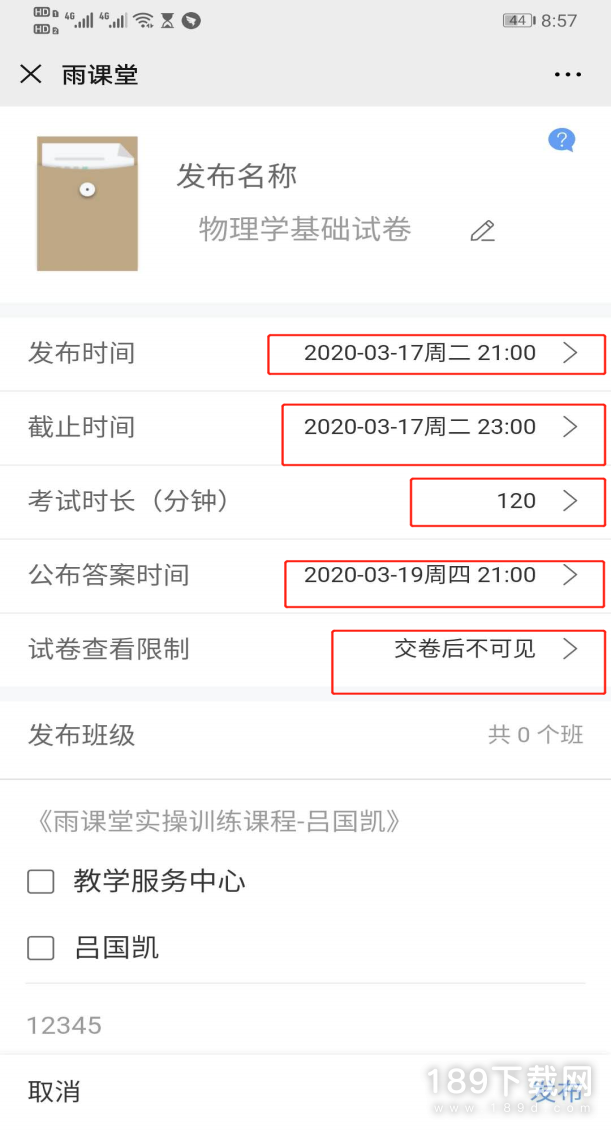Image resolution: width=611 pixels, height=1130 pixels.
Task: Change the 发布时间 publish time
Action: click(x=306, y=353)
